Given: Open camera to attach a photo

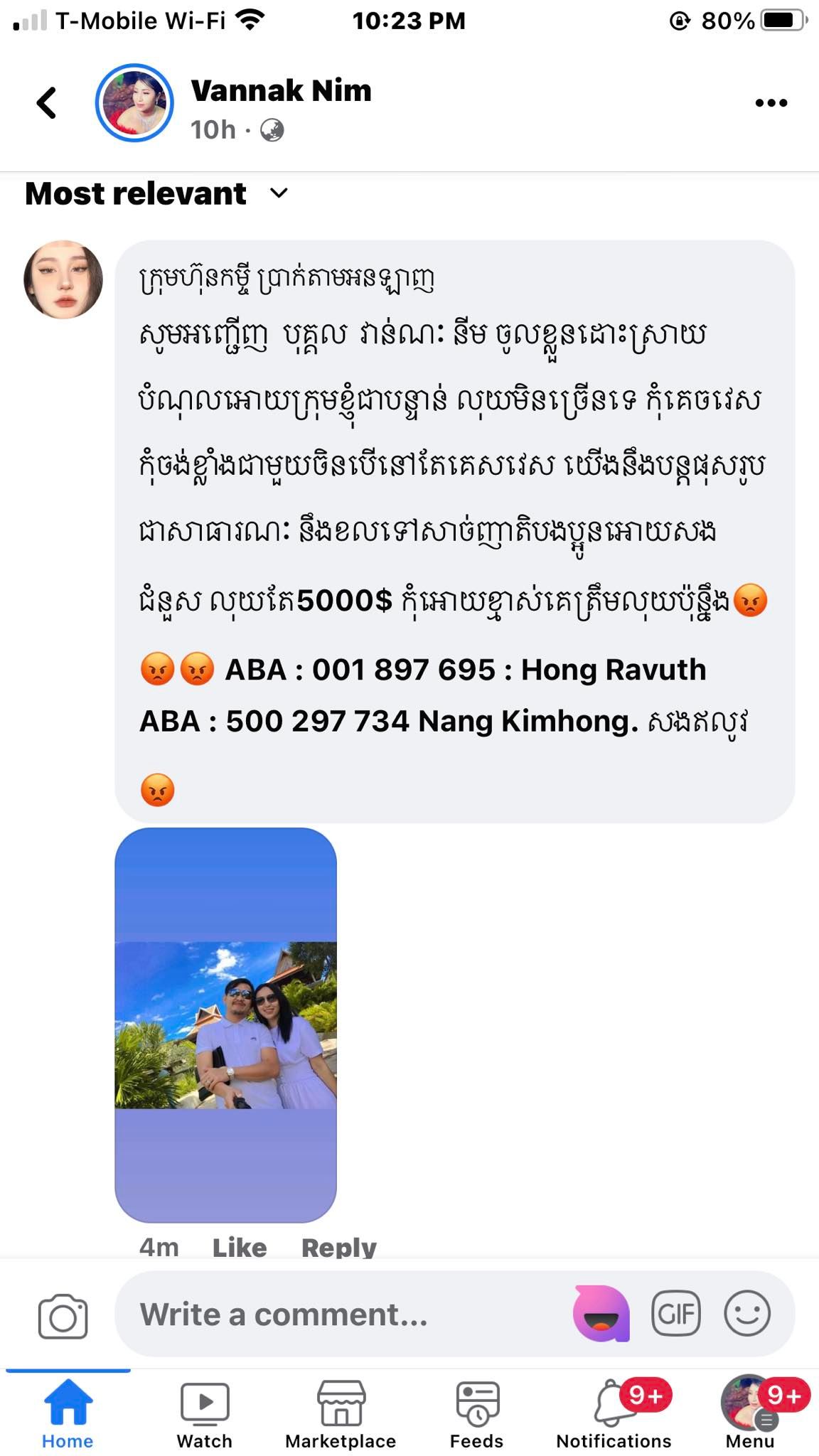Looking at the screenshot, I should click(63, 1316).
